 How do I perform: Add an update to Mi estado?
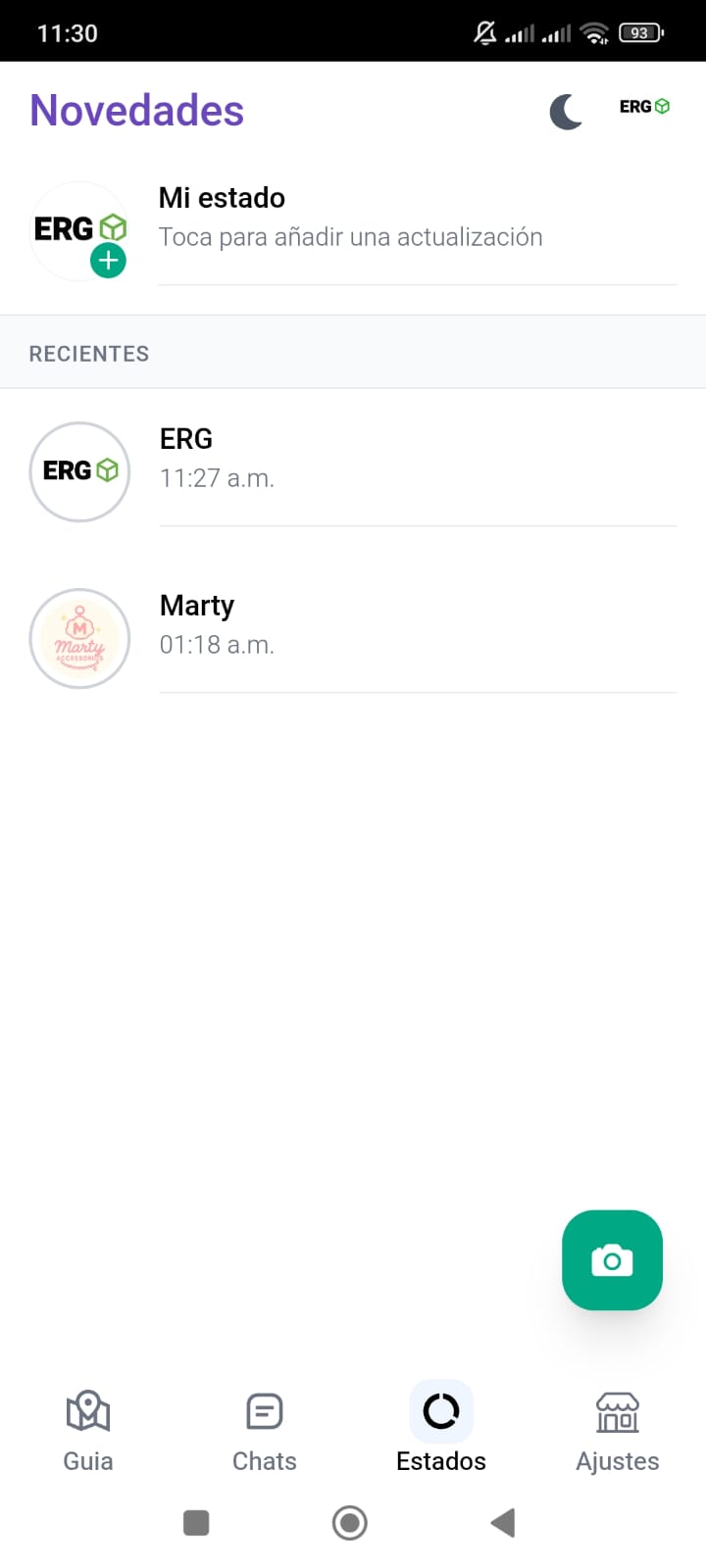coord(350,219)
